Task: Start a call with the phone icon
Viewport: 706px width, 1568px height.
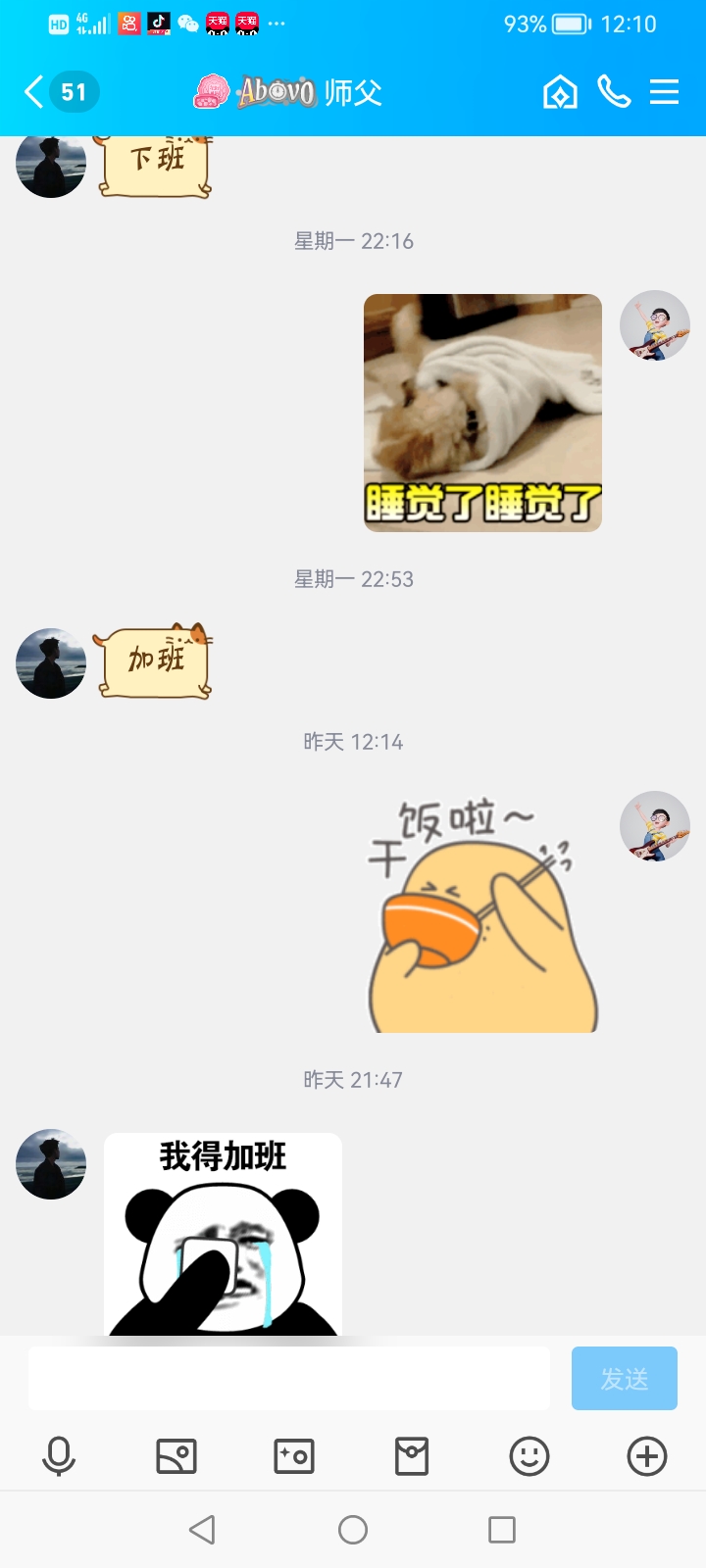Action: pyautogui.click(x=615, y=91)
